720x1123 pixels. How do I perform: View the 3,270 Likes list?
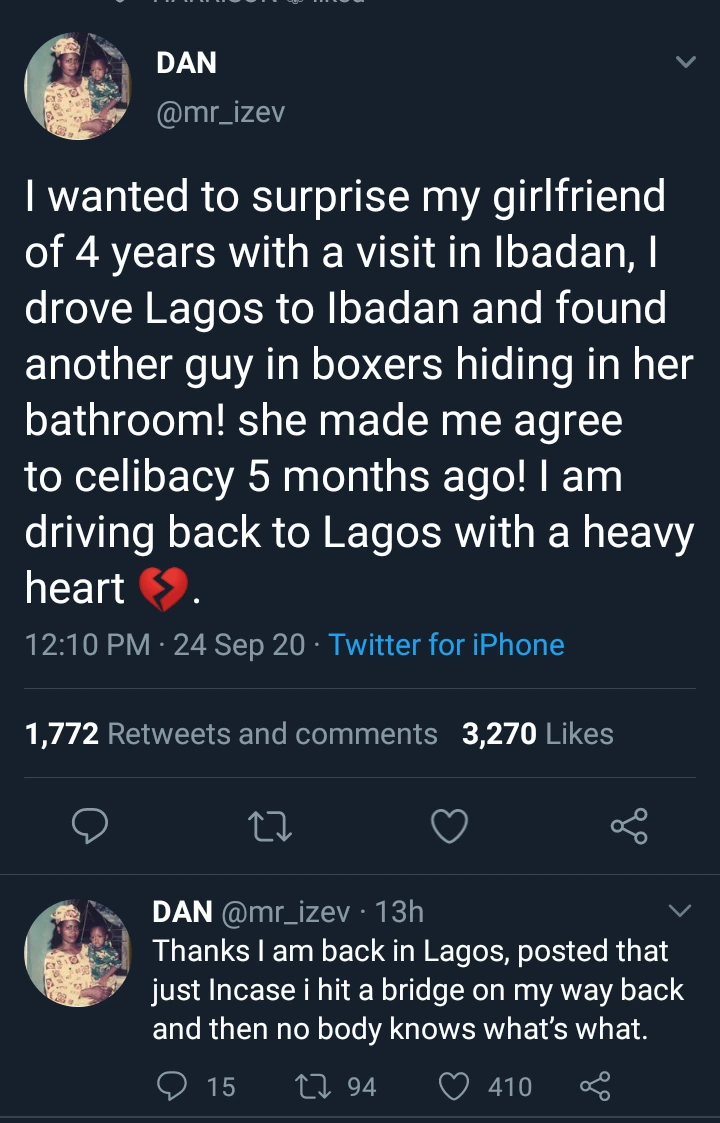537,734
